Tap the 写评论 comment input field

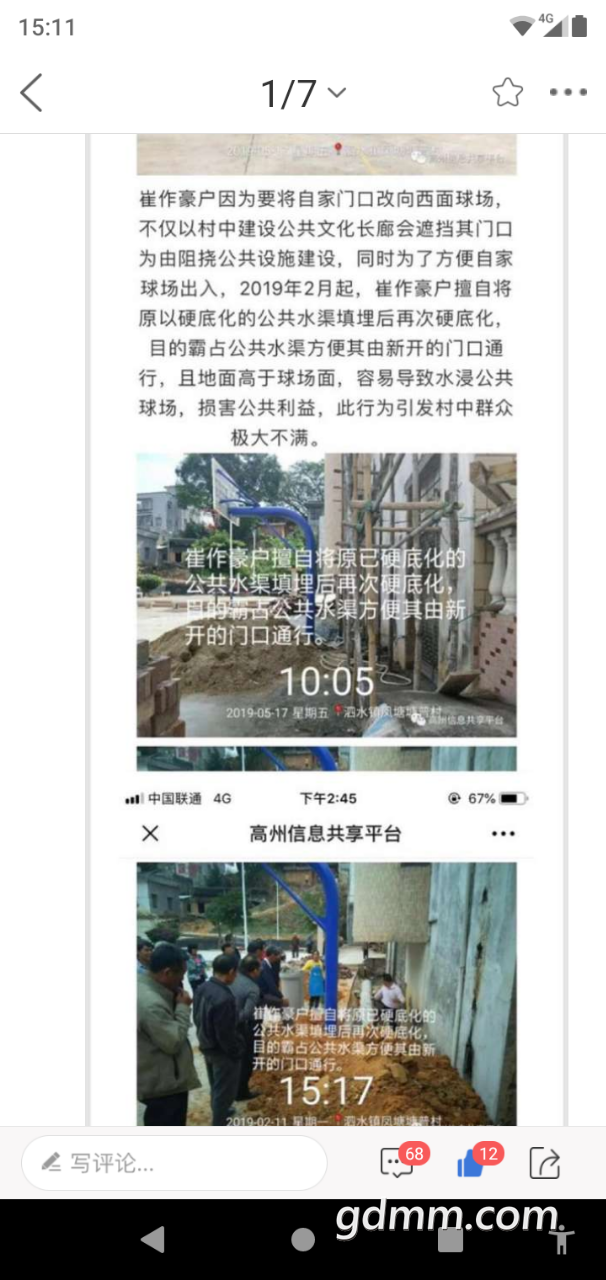click(x=175, y=1163)
